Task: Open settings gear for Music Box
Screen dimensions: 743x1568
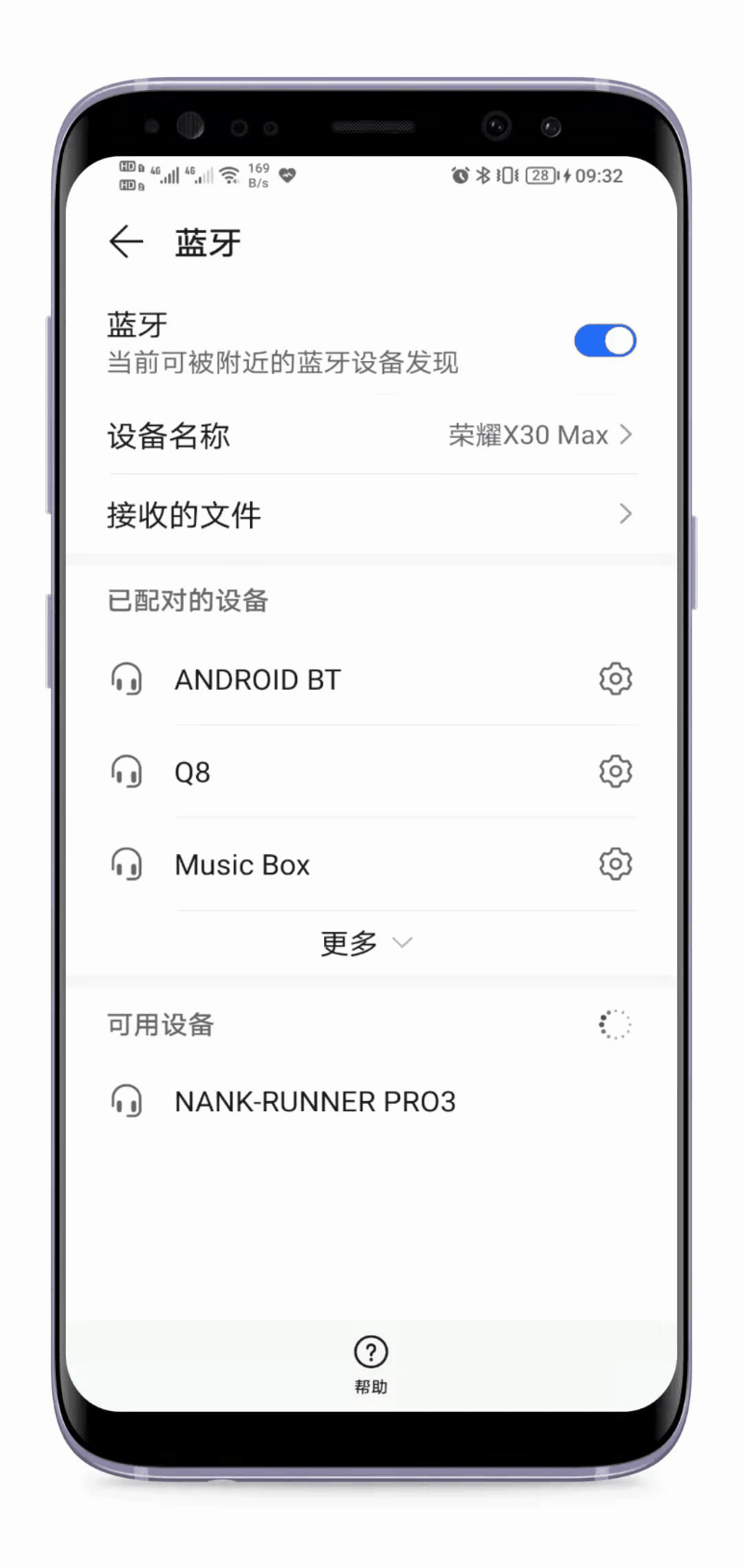Action: [615, 864]
